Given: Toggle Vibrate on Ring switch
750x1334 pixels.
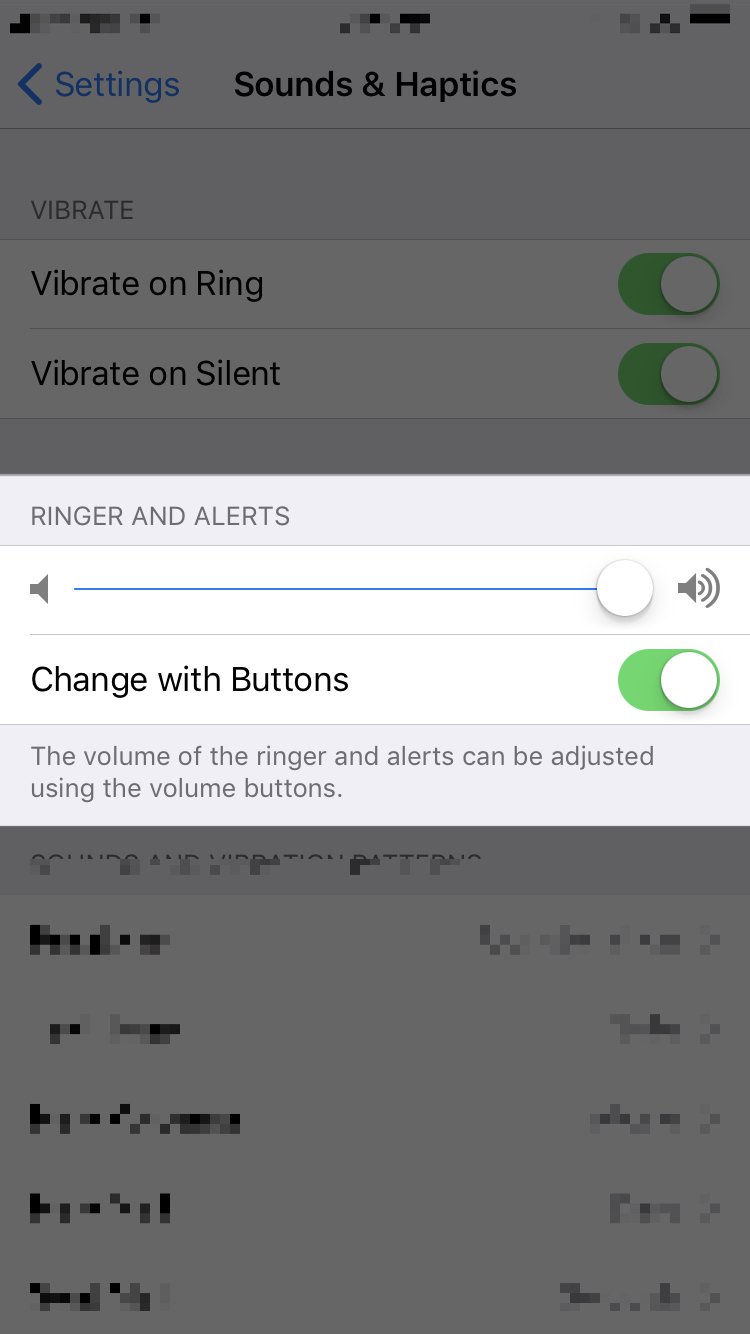Looking at the screenshot, I should (669, 284).
